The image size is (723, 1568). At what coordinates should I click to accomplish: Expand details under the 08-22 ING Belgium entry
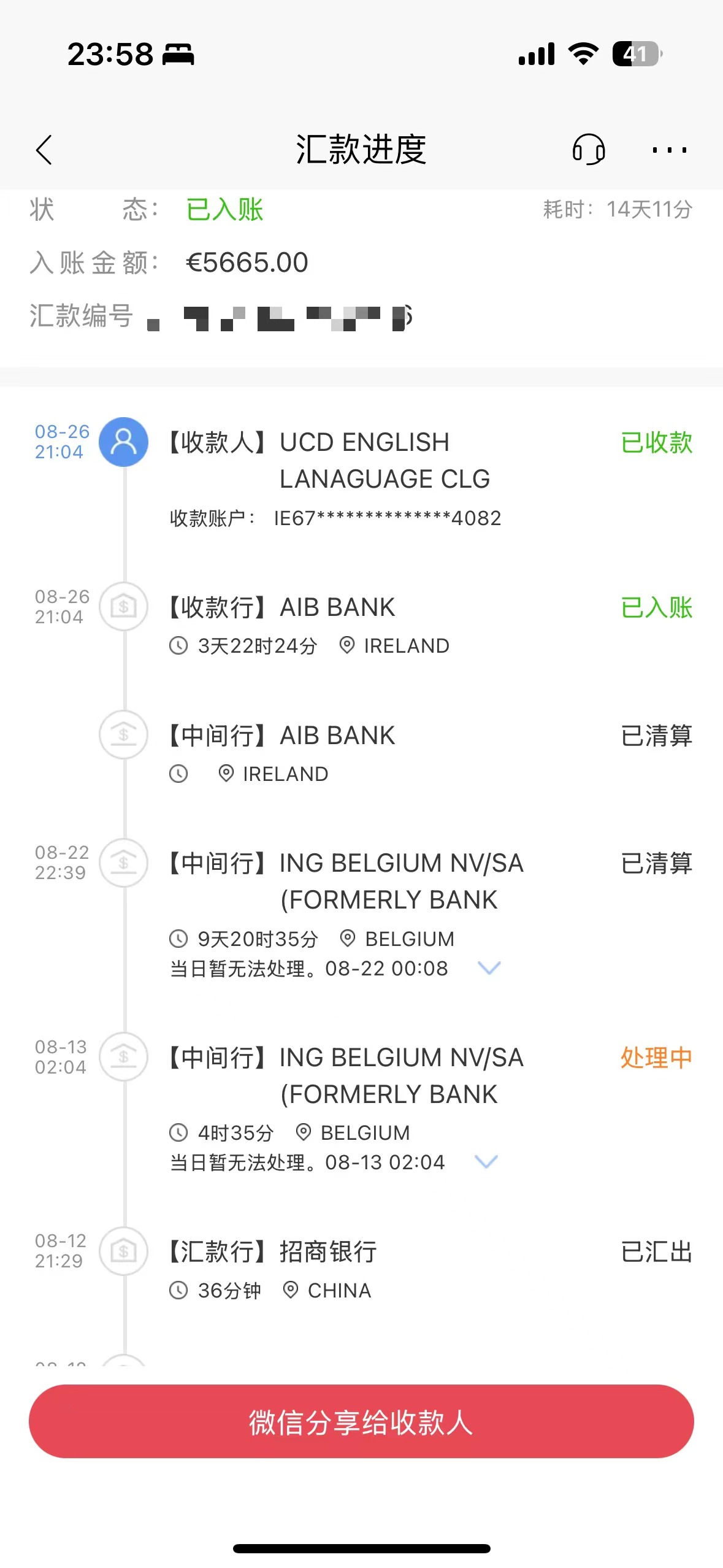click(489, 967)
